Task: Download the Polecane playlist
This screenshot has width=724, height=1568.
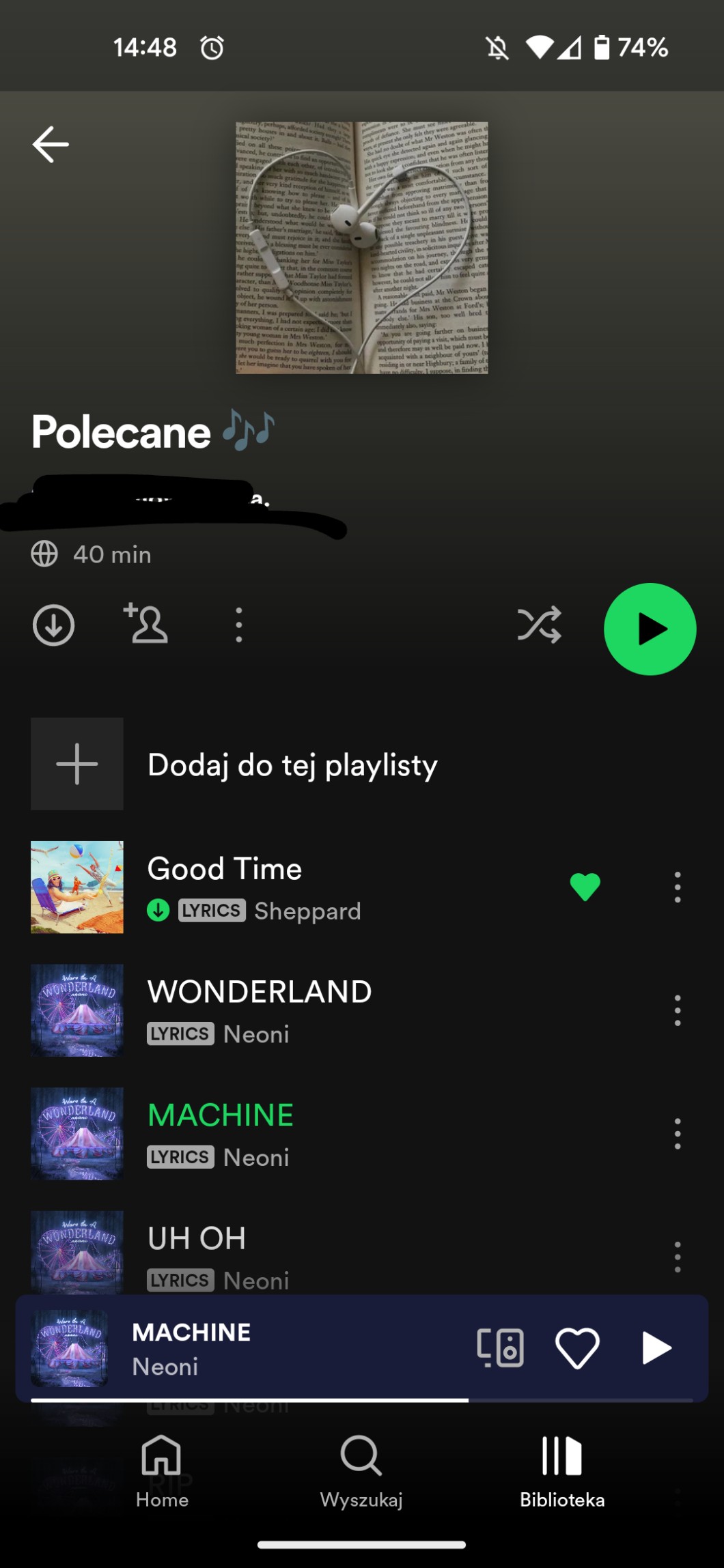Action: tap(53, 625)
